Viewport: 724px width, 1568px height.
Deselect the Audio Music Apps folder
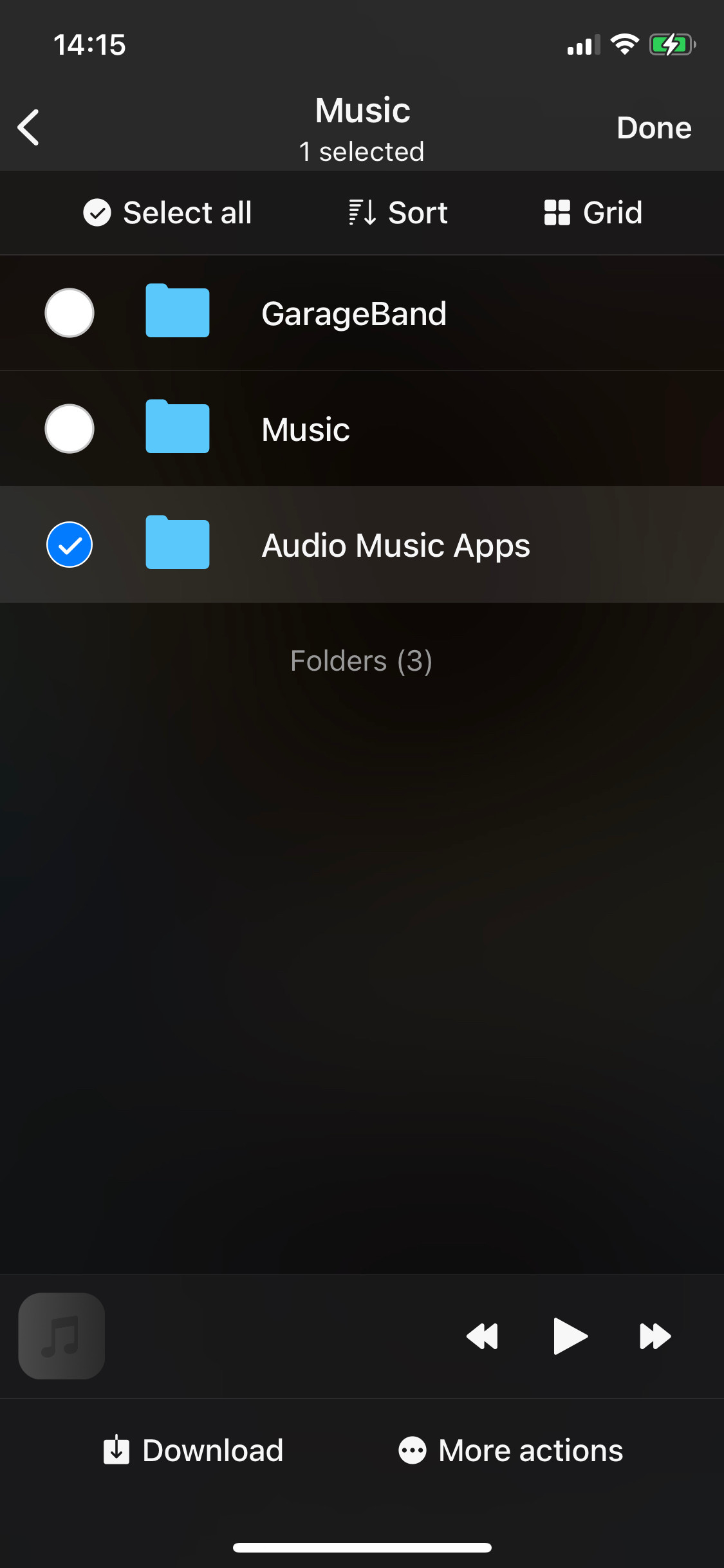70,544
